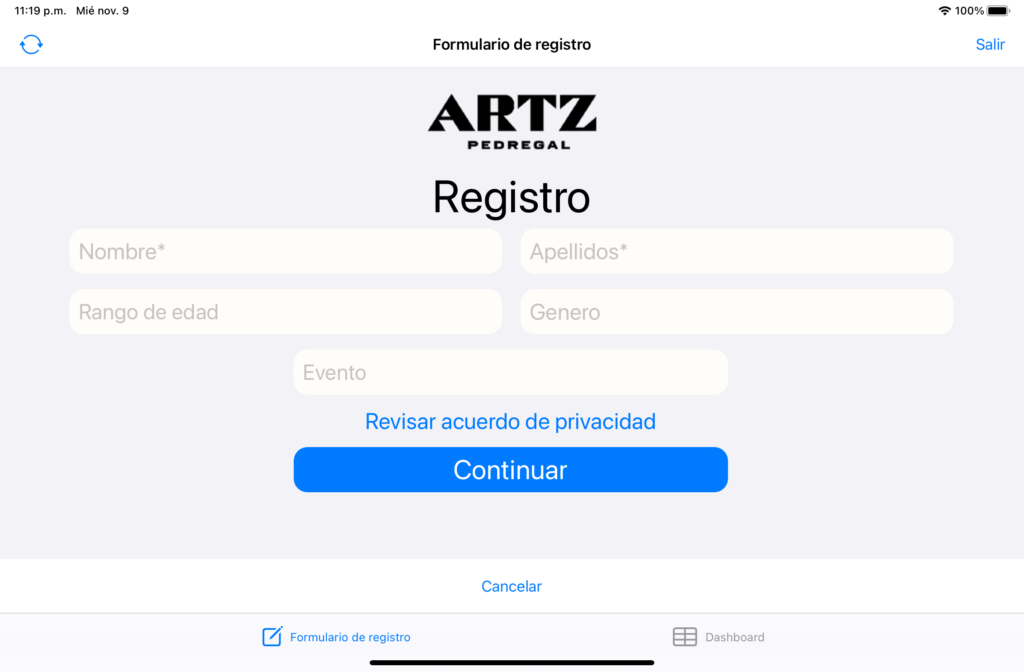
Task: Open Revisar acuerdo de privacidad link
Action: 510,421
